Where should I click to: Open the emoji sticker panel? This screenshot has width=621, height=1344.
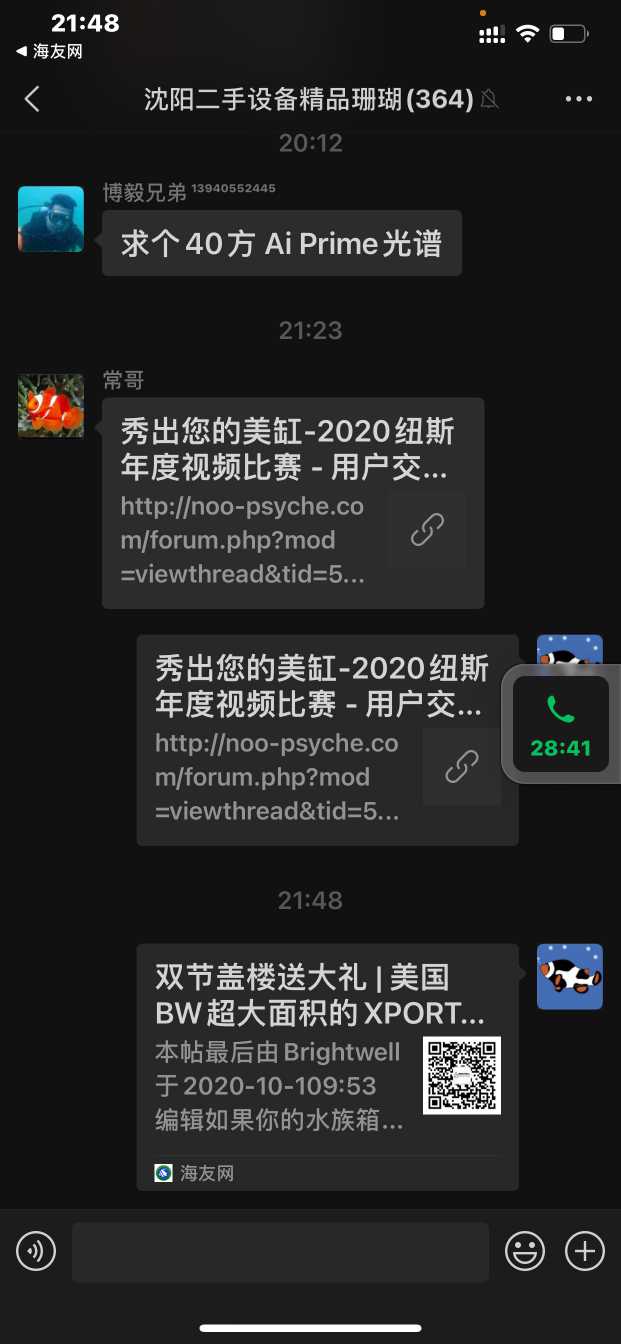pos(525,1251)
